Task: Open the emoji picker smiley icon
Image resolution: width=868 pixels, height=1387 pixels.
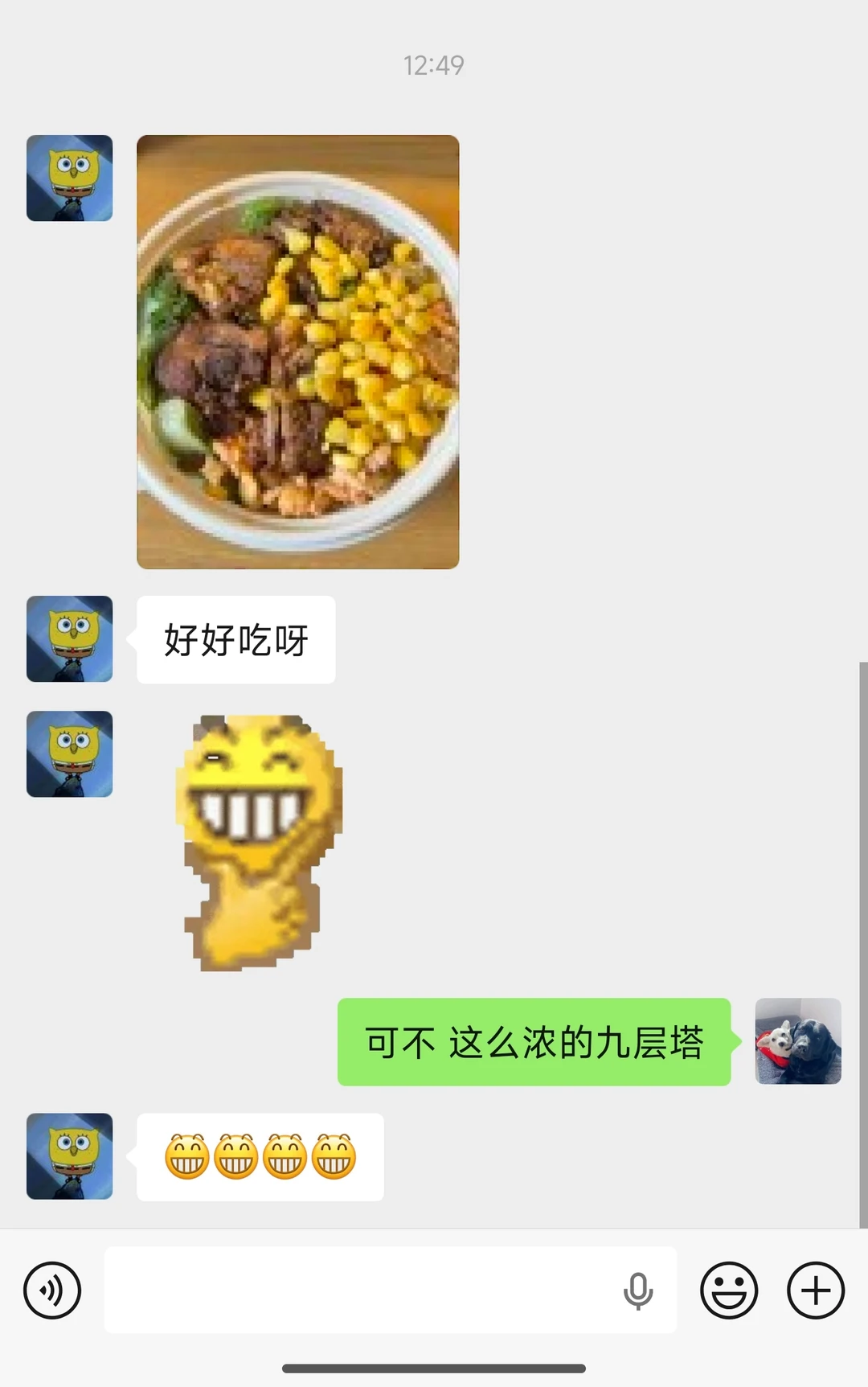Action: pyautogui.click(x=727, y=1289)
